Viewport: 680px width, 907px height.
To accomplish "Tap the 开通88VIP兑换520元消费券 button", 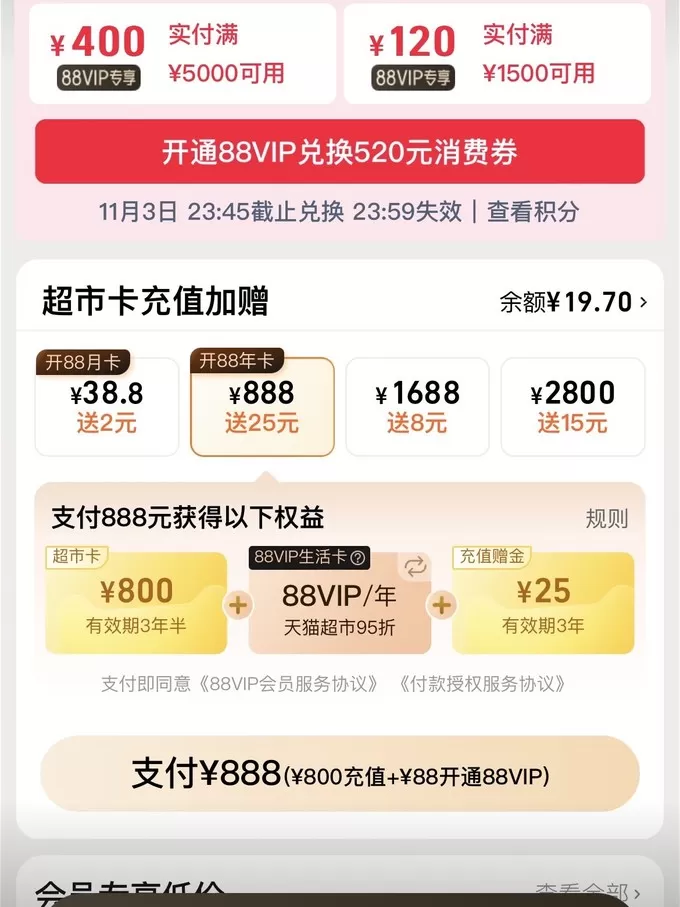I will tap(340, 152).
